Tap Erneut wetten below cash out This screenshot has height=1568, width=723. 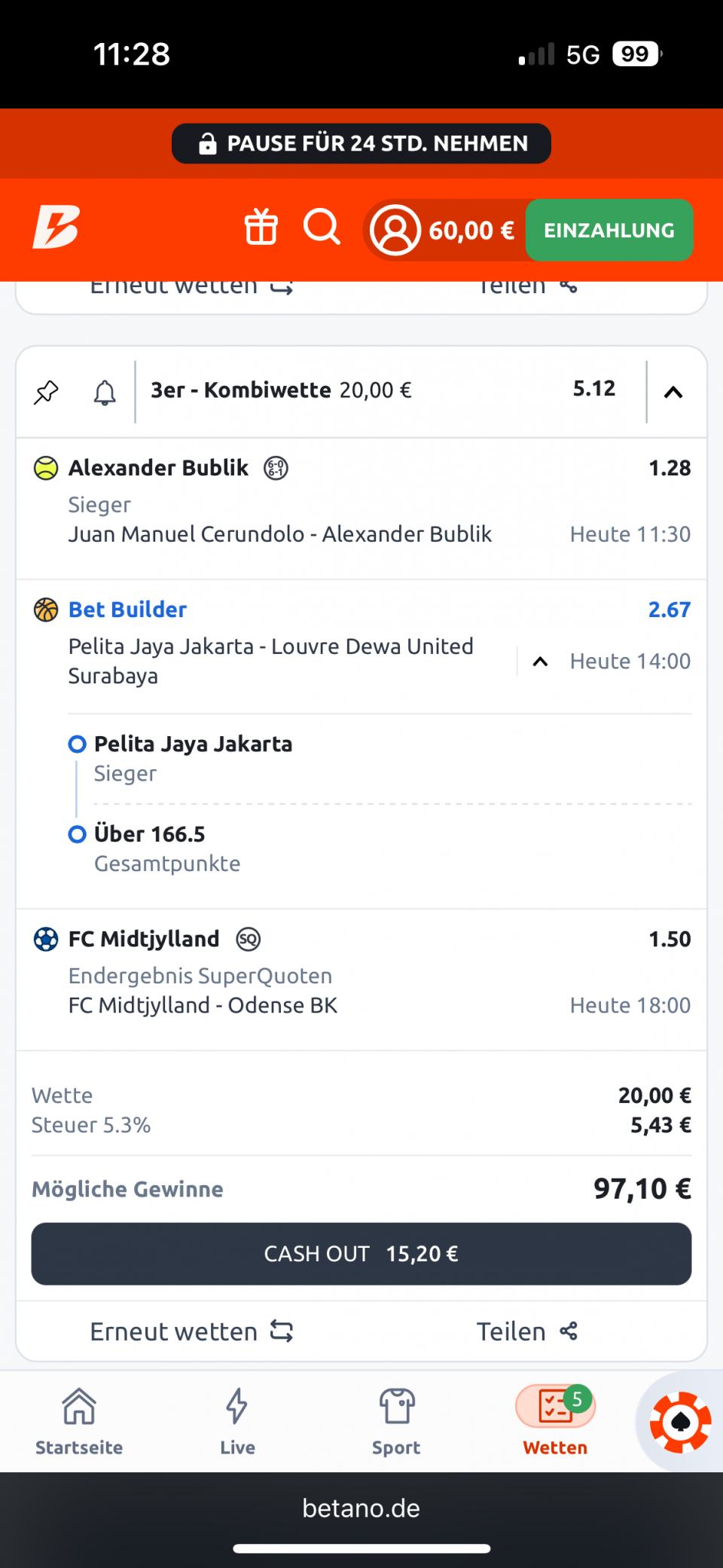tap(191, 1331)
